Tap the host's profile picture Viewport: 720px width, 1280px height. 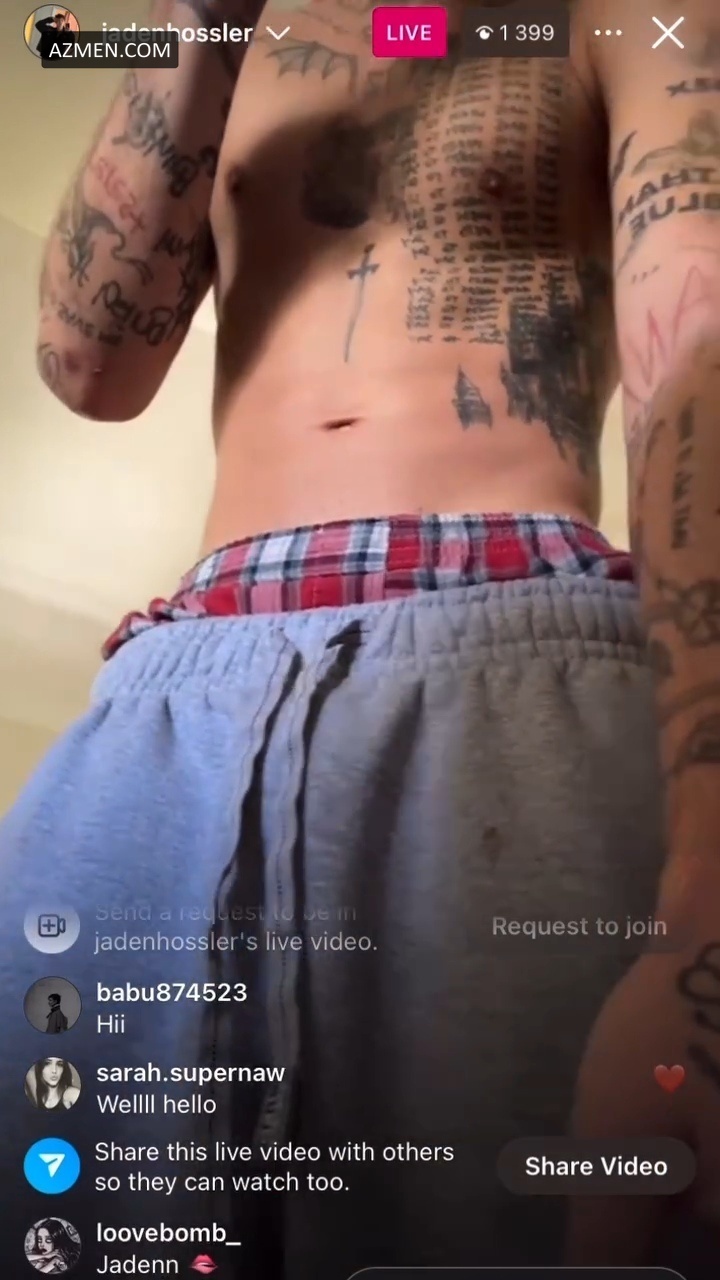[50, 30]
